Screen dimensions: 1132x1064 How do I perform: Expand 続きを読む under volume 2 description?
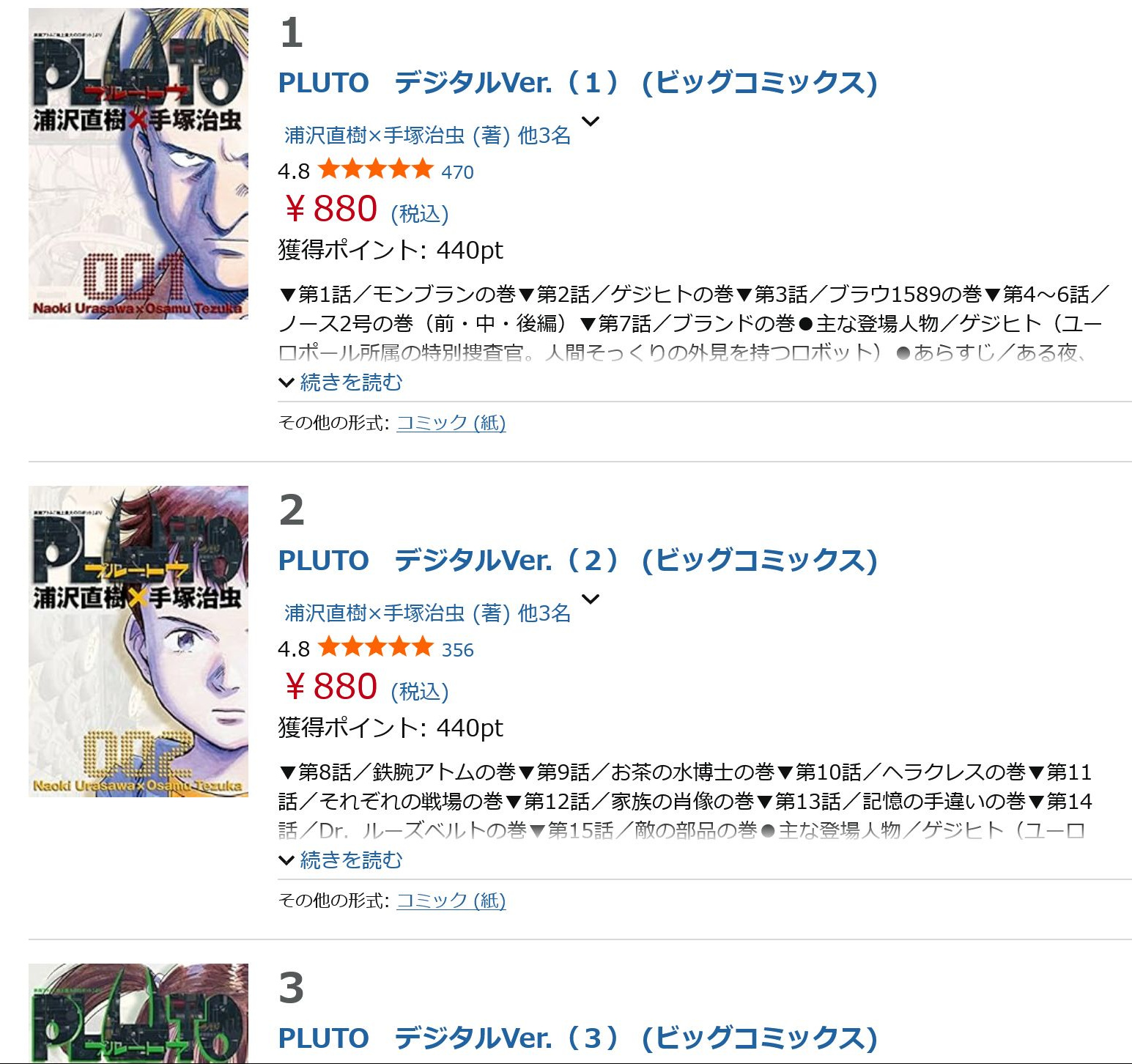(x=341, y=860)
